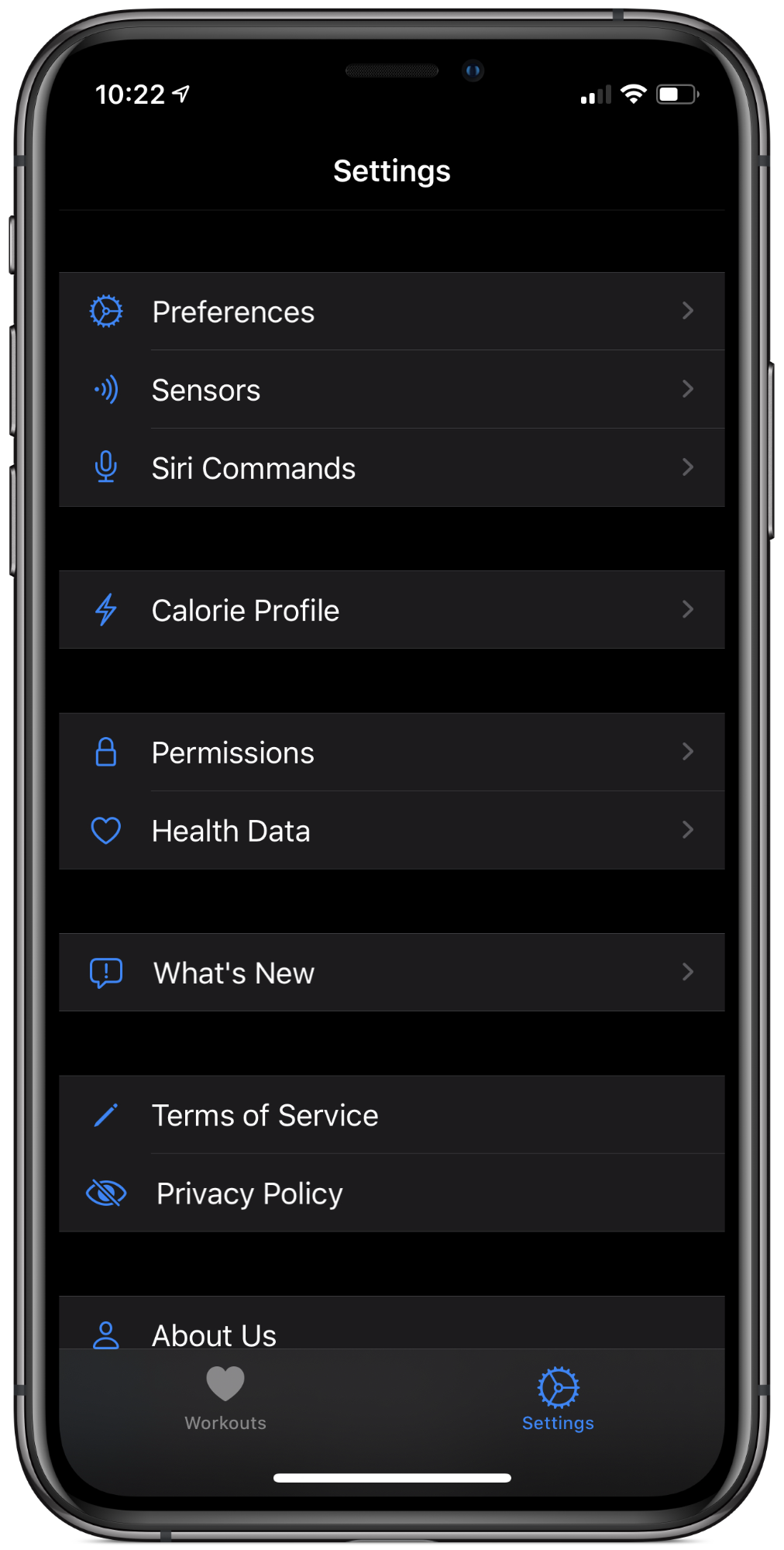Read the Terms of Service
Screen dimensions: 784x1550
391,1115
